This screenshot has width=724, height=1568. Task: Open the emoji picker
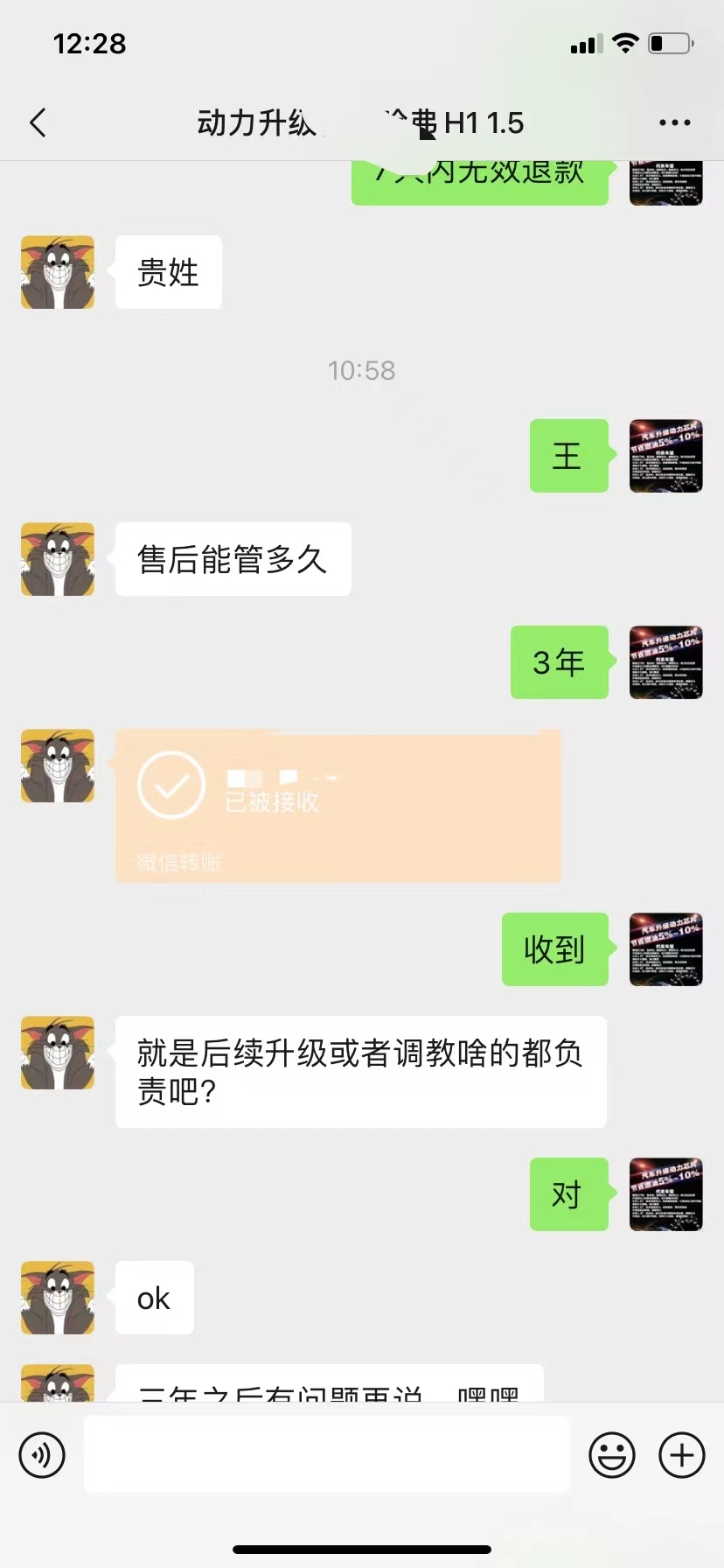click(x=611, y=1455)
